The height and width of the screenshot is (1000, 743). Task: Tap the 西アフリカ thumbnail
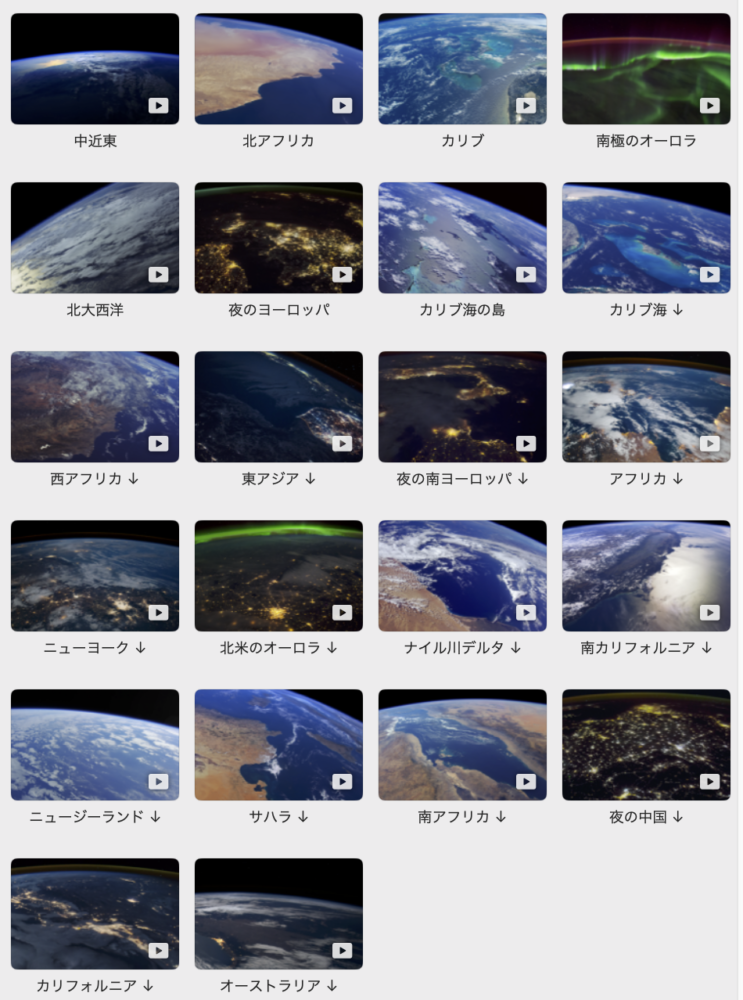[x=95, y=407]
